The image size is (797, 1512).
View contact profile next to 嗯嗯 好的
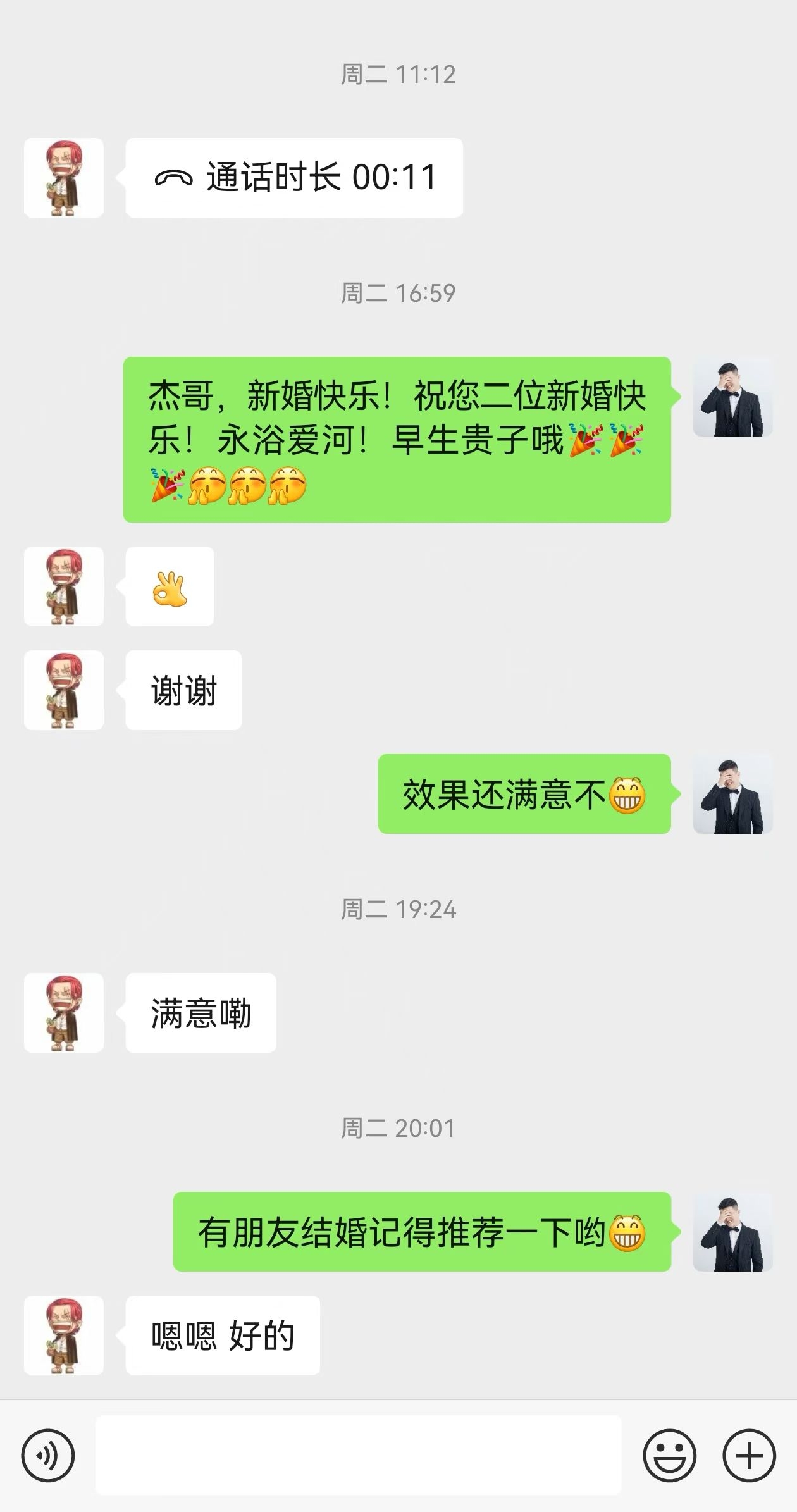pos(64,1335)
